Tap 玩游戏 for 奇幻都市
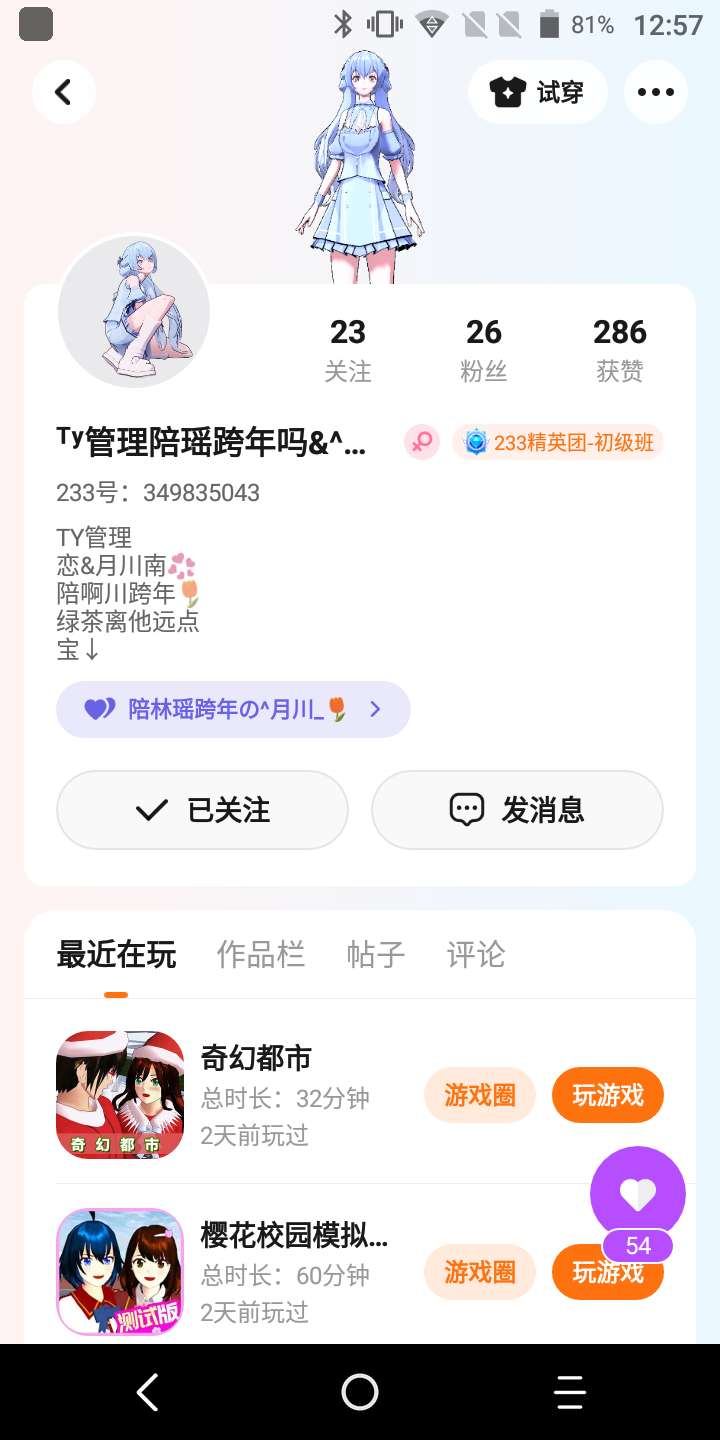Screen dimensions: 720x1440 607,1096
